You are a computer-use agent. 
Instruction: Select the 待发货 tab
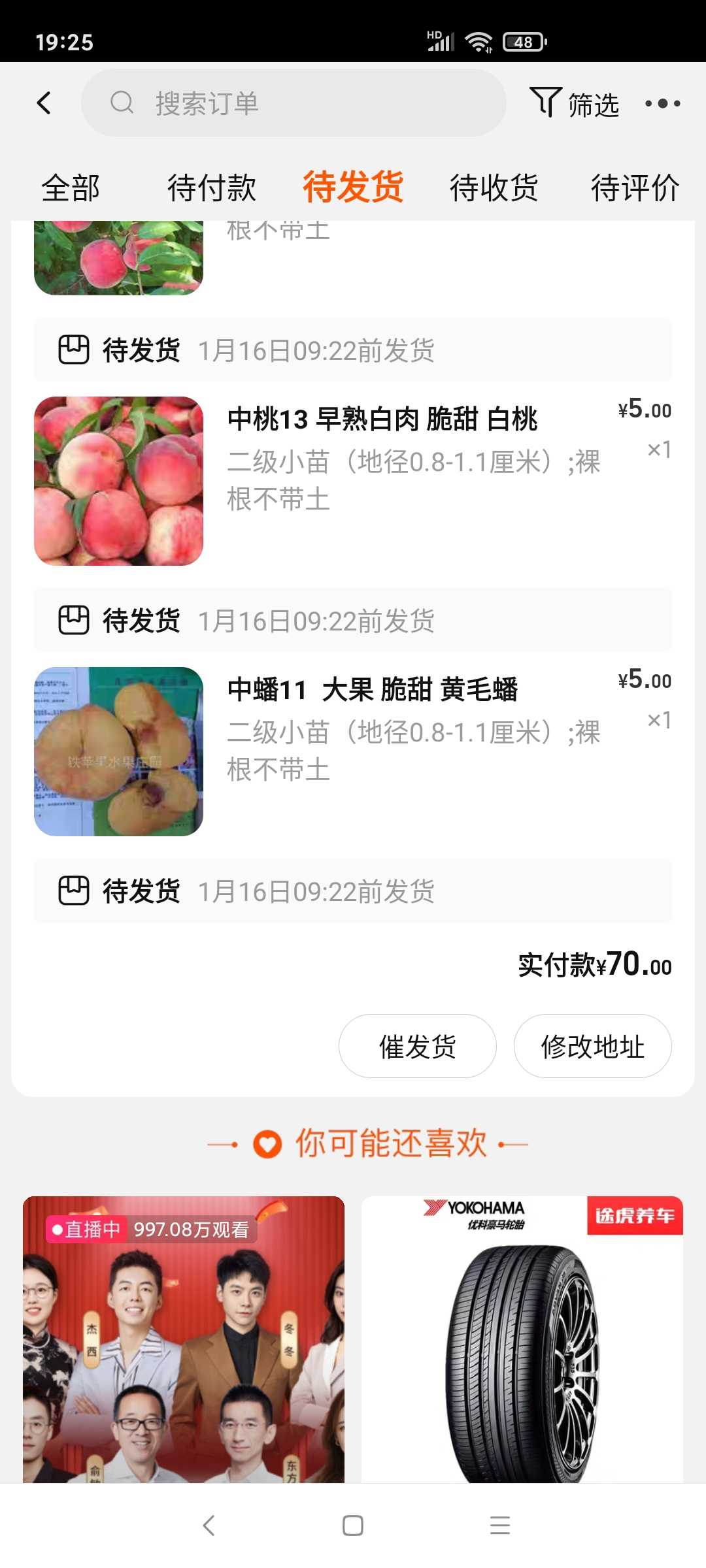pos(353,188)
